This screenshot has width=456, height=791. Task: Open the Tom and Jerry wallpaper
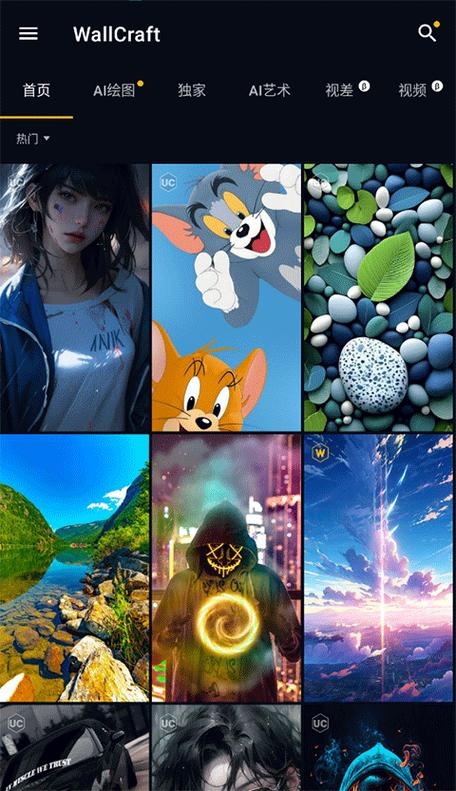[226, 298]
